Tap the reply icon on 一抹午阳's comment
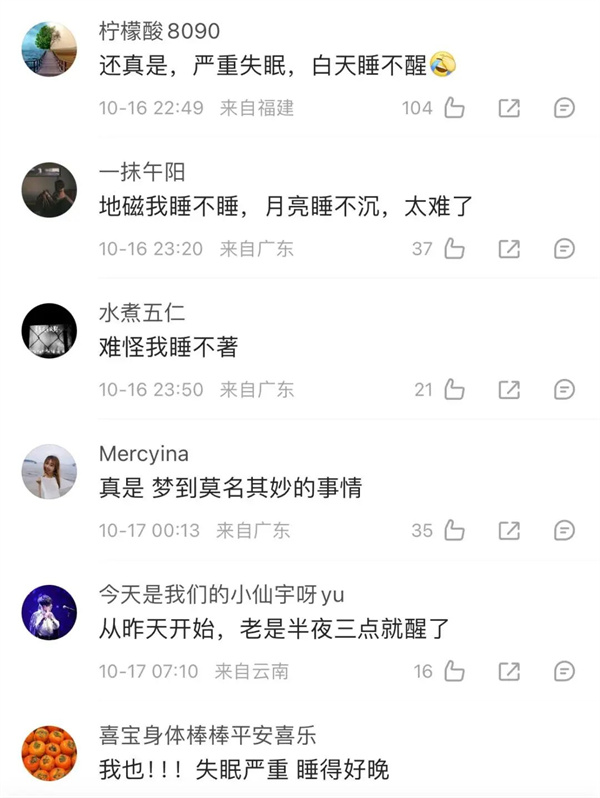 coord(564,248)
